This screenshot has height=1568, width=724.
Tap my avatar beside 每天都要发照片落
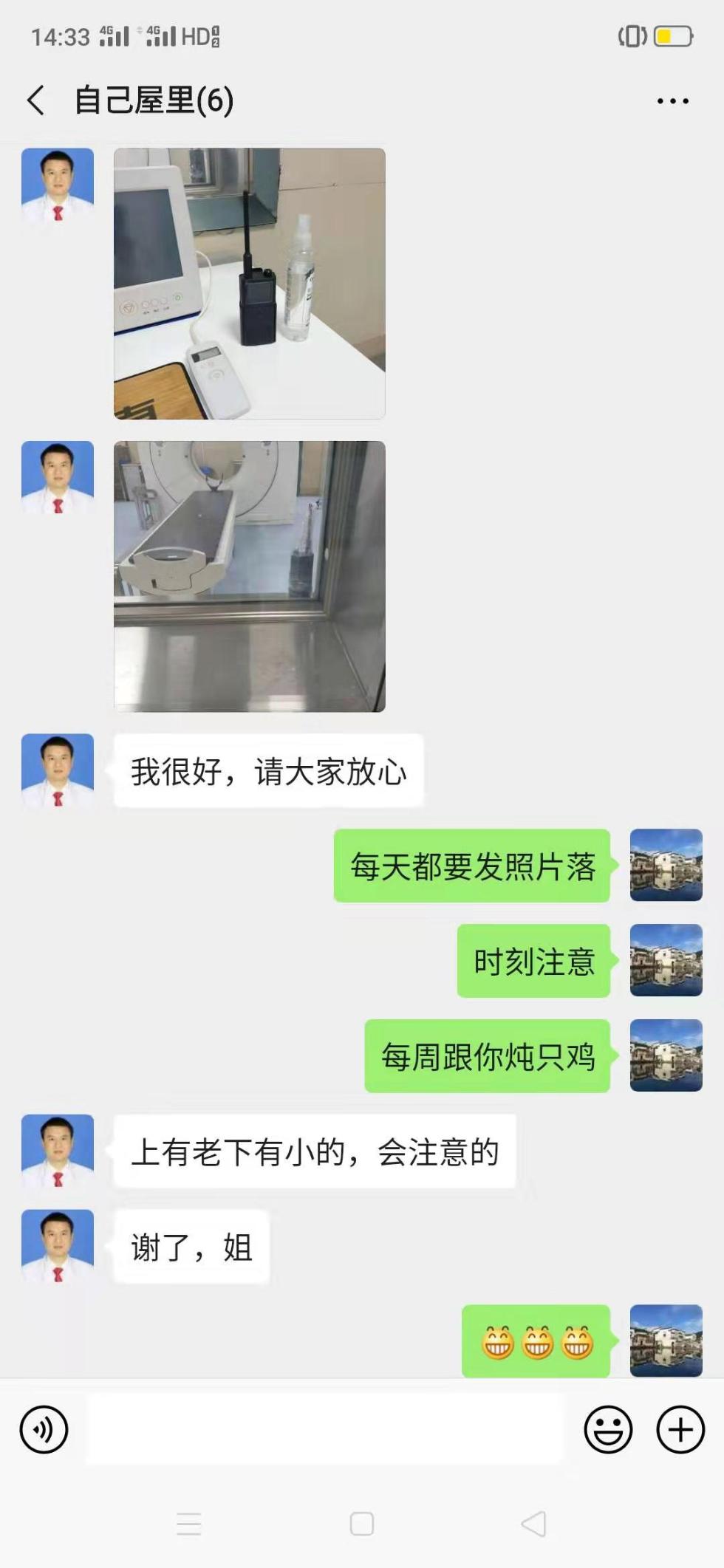[x=666, y=865]
